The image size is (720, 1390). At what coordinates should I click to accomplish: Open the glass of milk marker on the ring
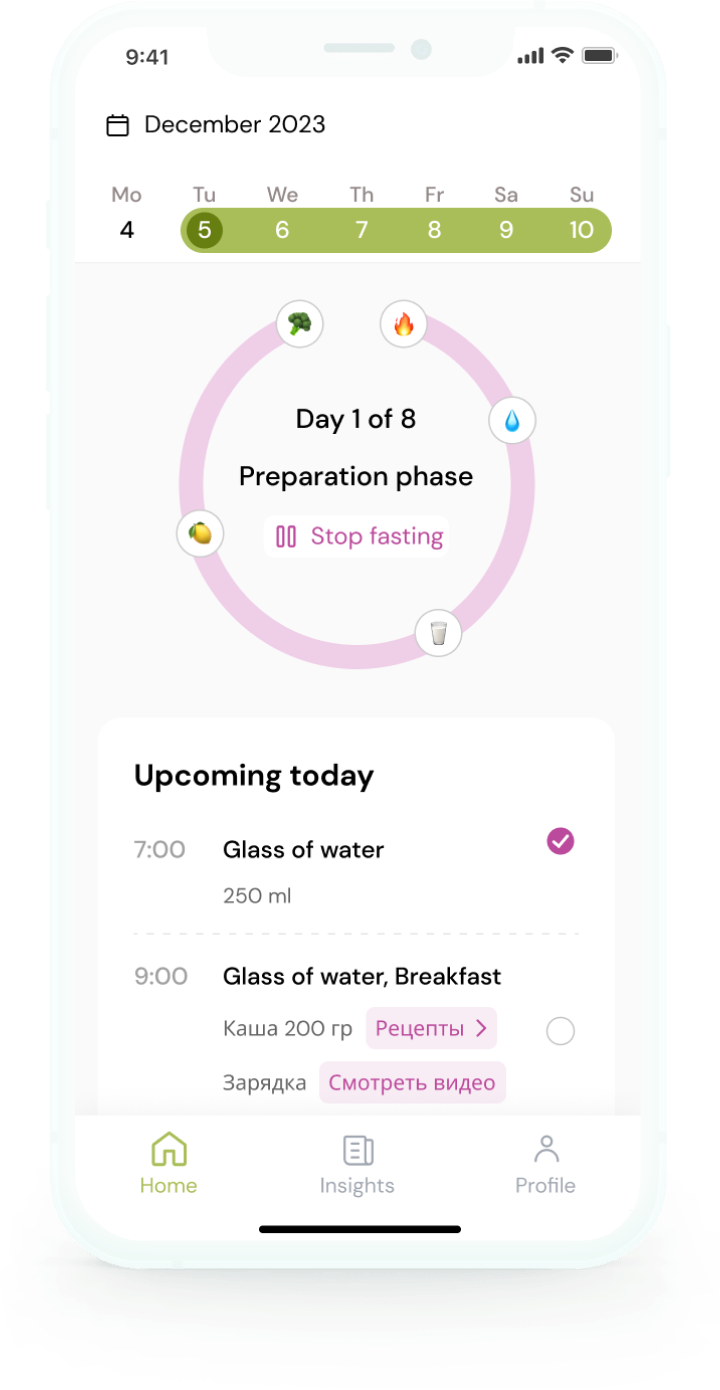[438, 633]
